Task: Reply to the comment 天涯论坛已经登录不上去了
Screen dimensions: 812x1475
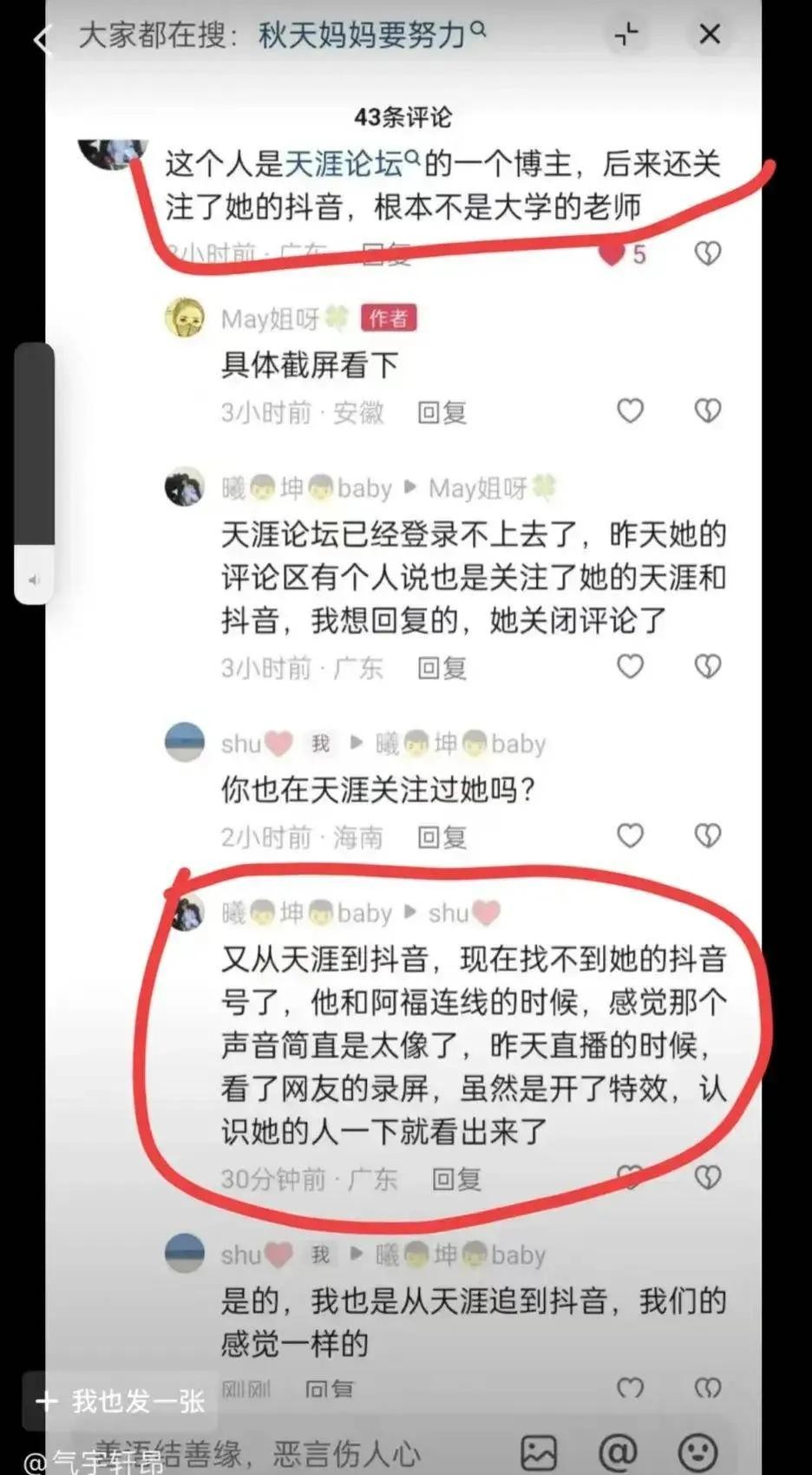Action: (442, 667)
